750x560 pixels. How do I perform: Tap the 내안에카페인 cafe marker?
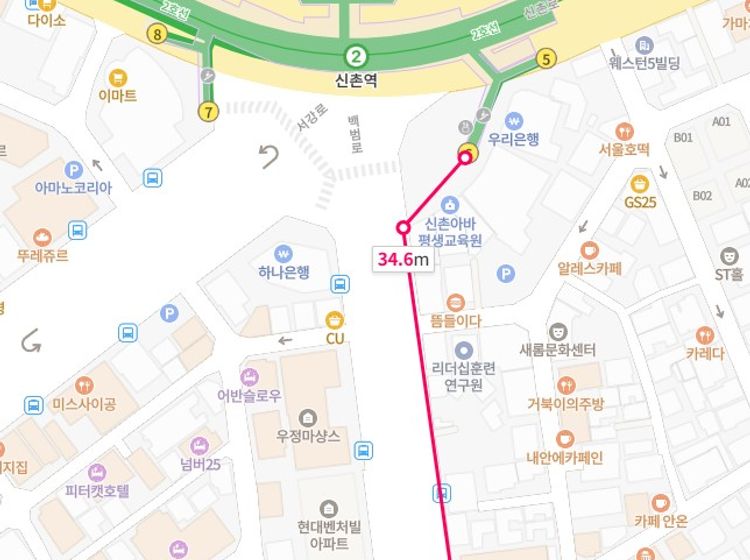tap(565, 439)
